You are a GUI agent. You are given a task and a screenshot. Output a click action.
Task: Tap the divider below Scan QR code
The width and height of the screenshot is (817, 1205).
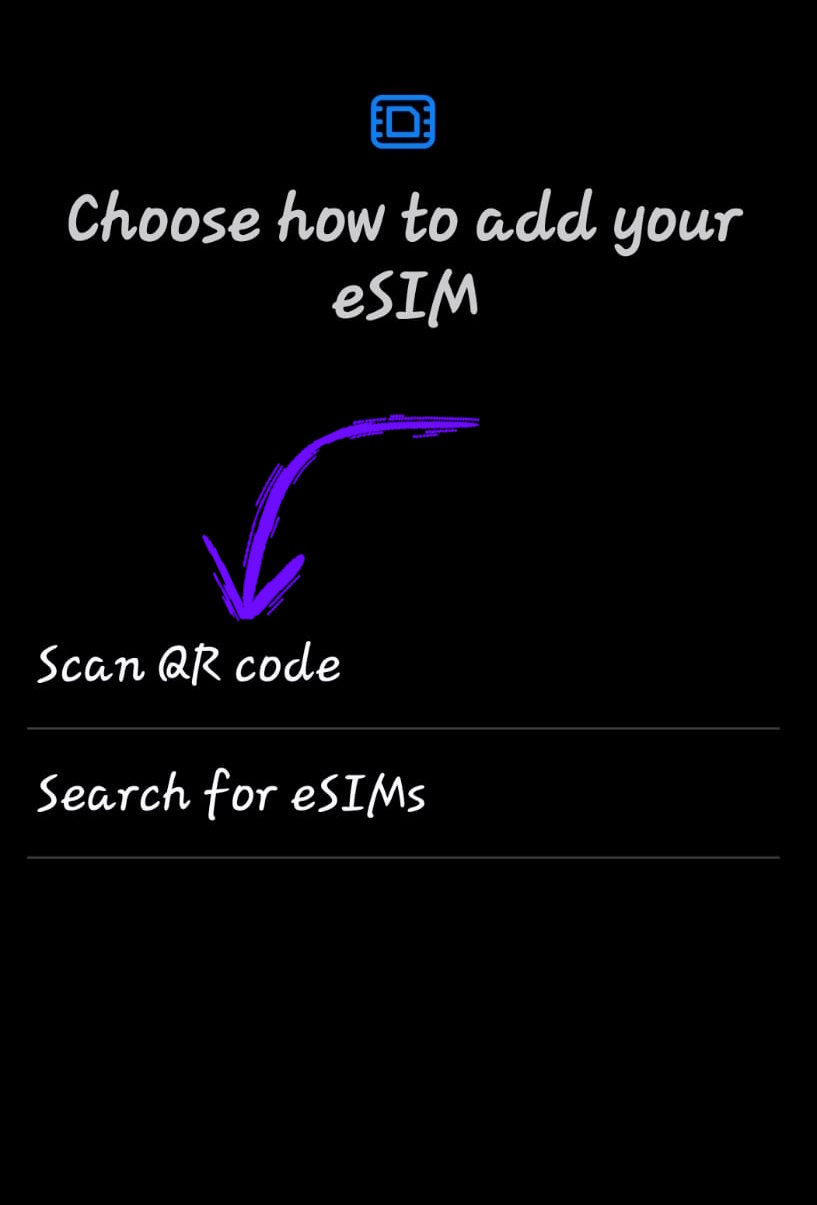pyautogui.click(x=403, y=727)
